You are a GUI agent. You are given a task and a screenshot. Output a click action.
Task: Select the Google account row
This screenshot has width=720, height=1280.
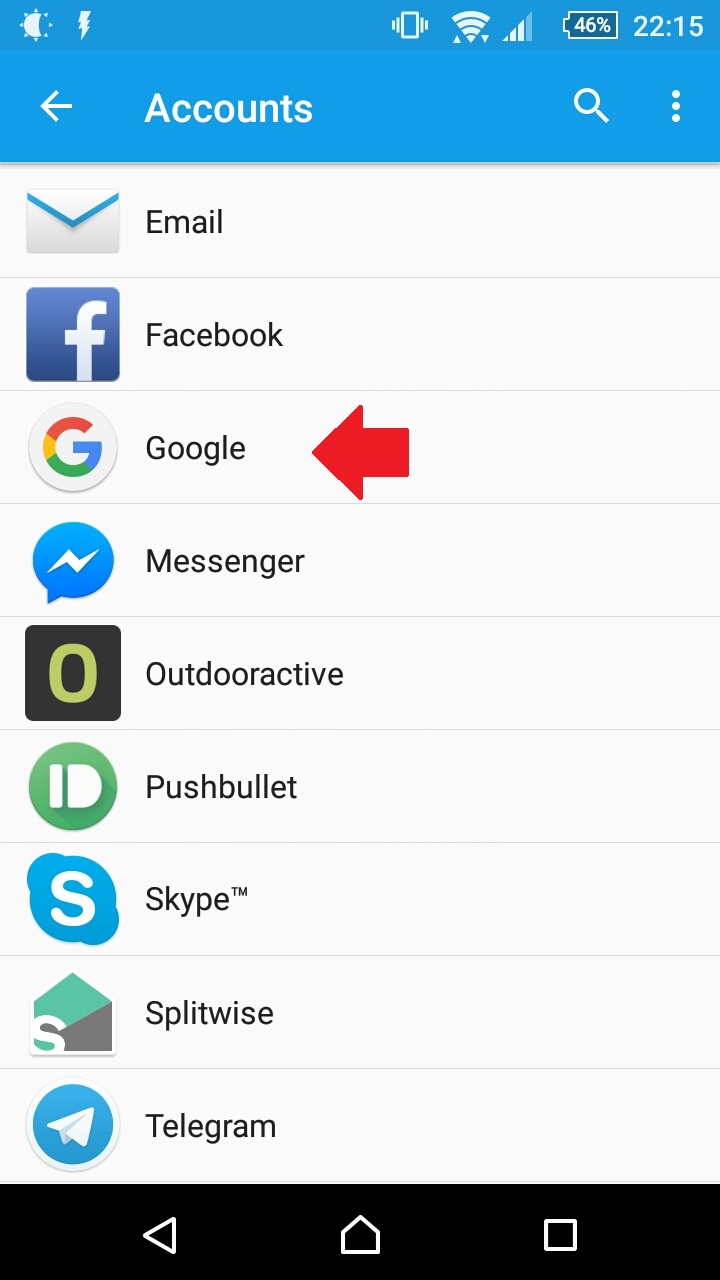click(x=360, y=447)
